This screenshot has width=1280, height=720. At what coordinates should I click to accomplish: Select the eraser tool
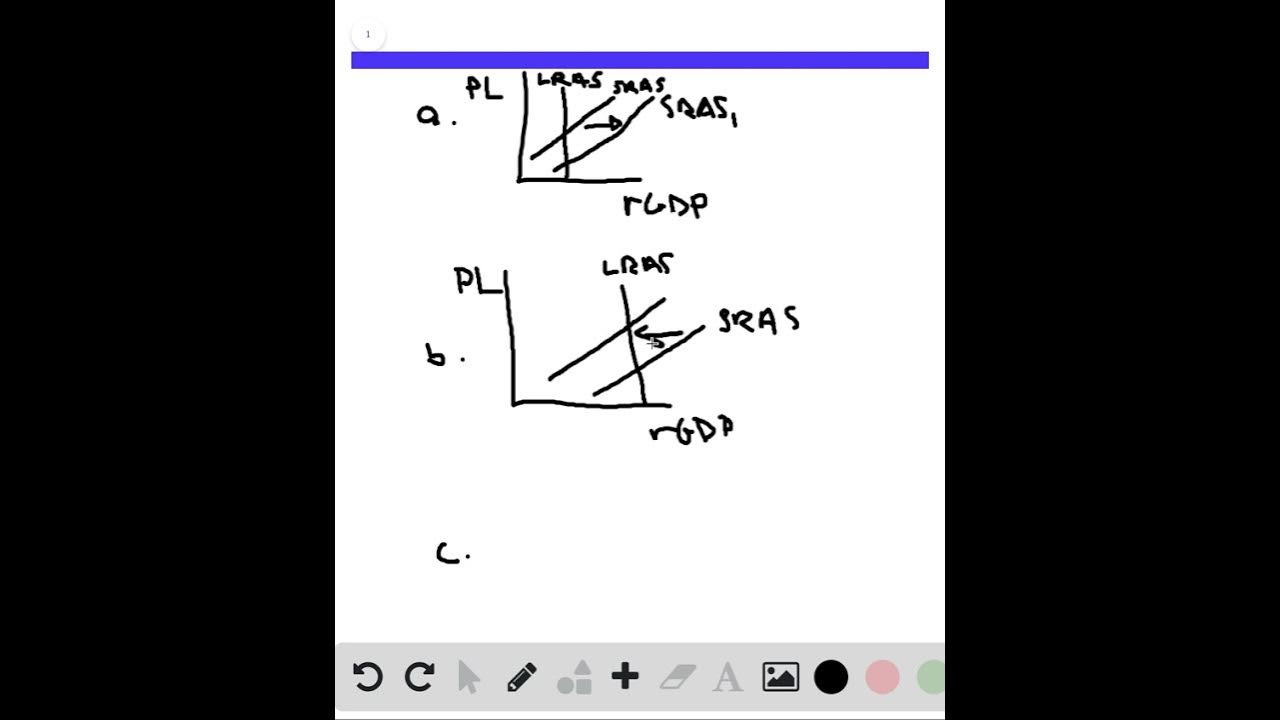click(677, 677)
